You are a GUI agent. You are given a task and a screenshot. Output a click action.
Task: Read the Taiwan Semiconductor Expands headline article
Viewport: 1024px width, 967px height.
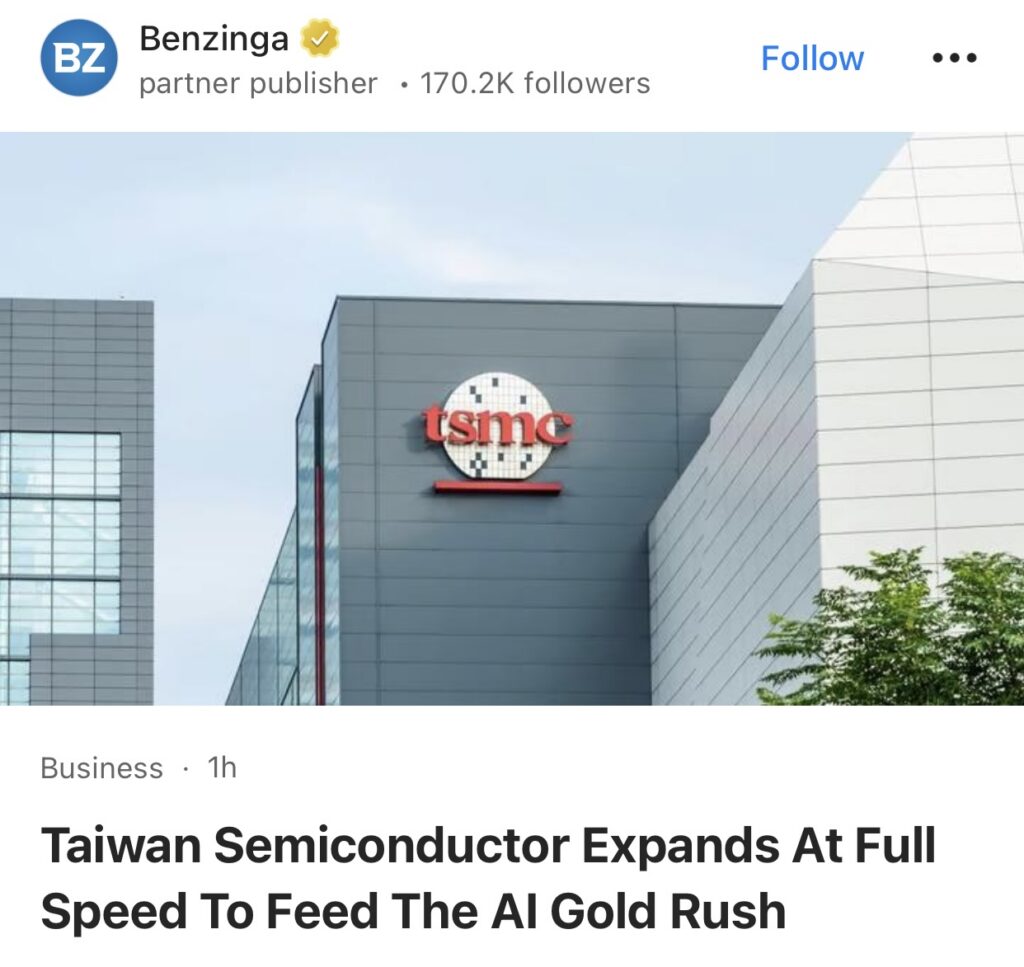pyautogui.click(x=488, y=879)
